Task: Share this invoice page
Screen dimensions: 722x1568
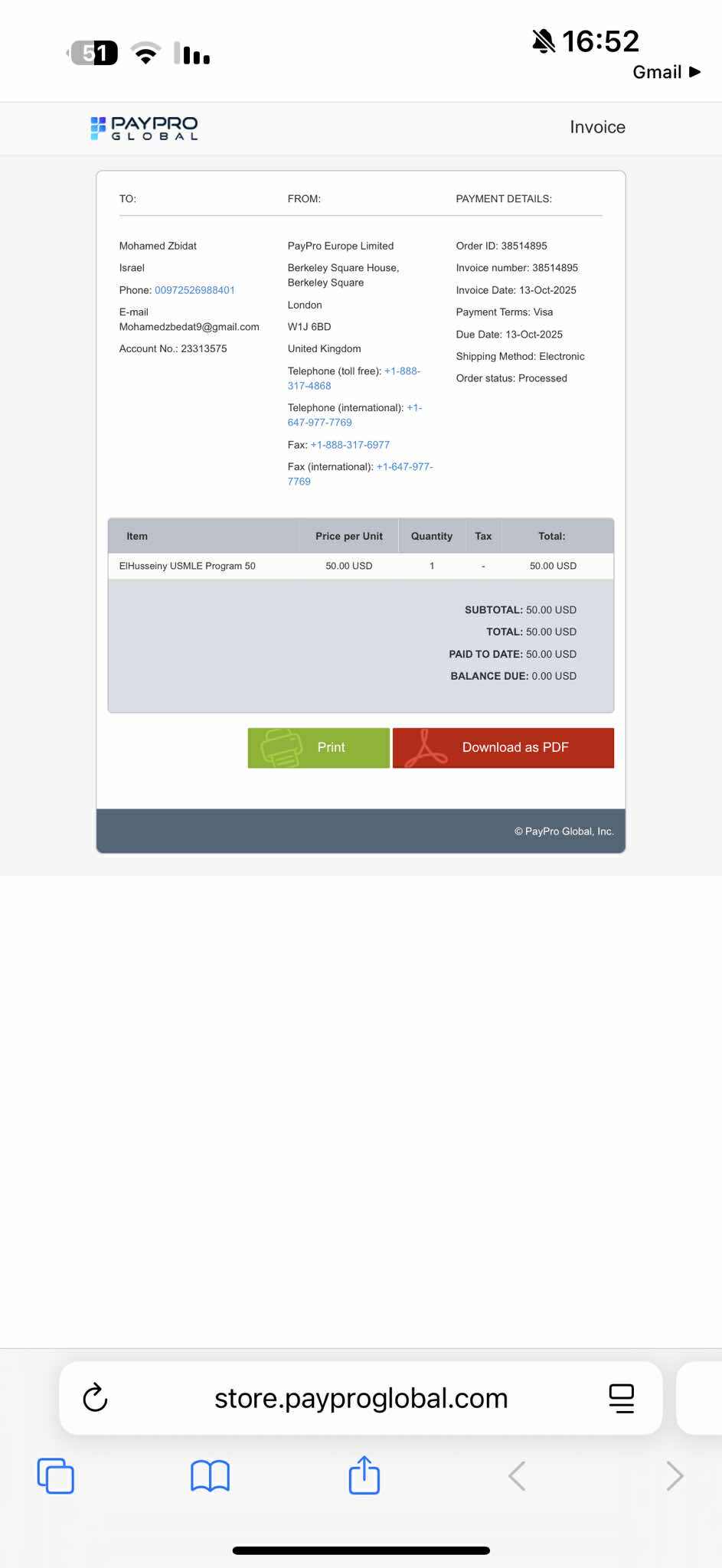Action: [x=364, y=1475]
